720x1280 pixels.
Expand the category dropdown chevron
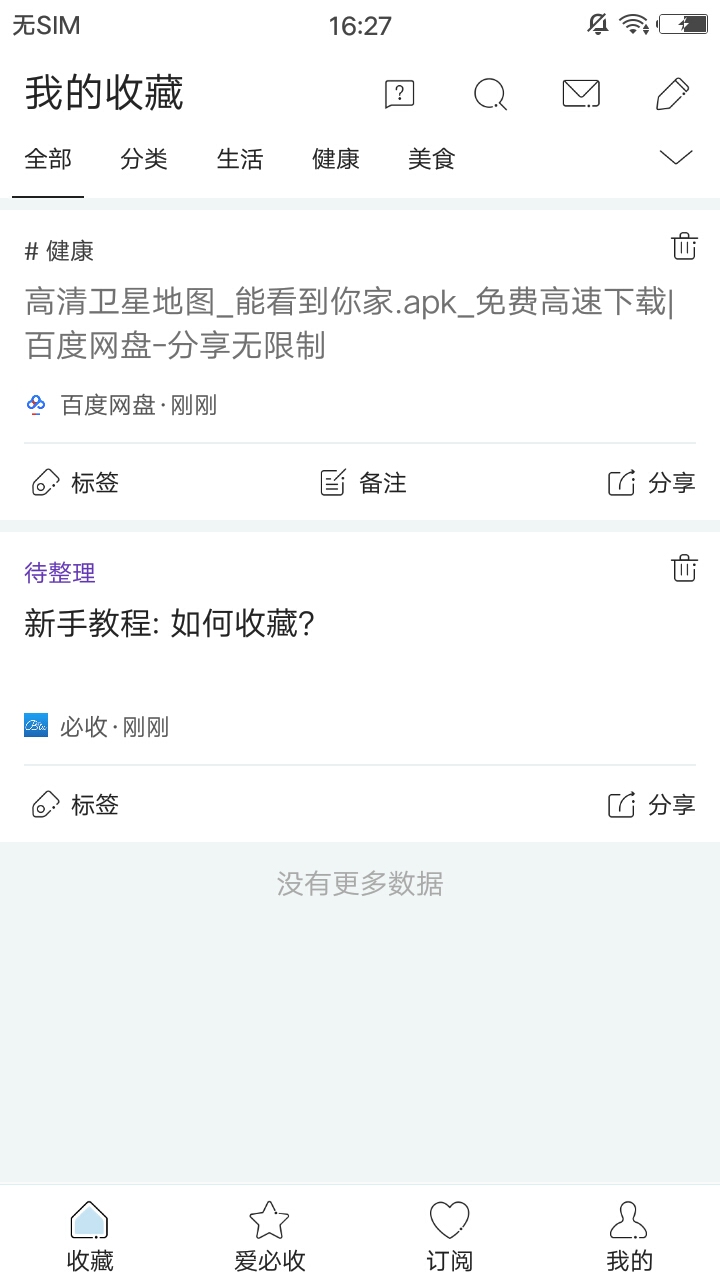click(677, 158)
